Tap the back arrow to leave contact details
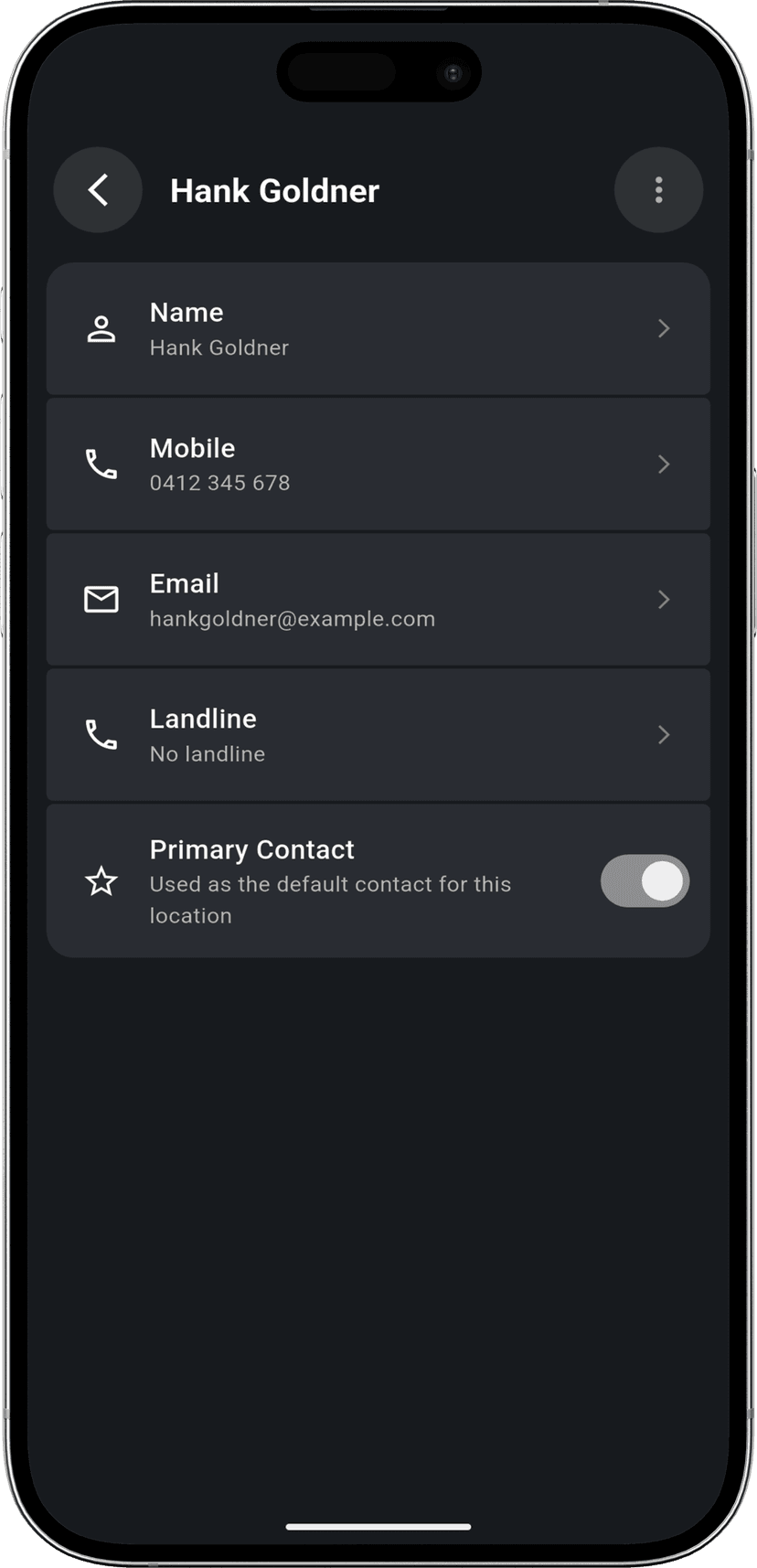 click(x=98, y=189)
